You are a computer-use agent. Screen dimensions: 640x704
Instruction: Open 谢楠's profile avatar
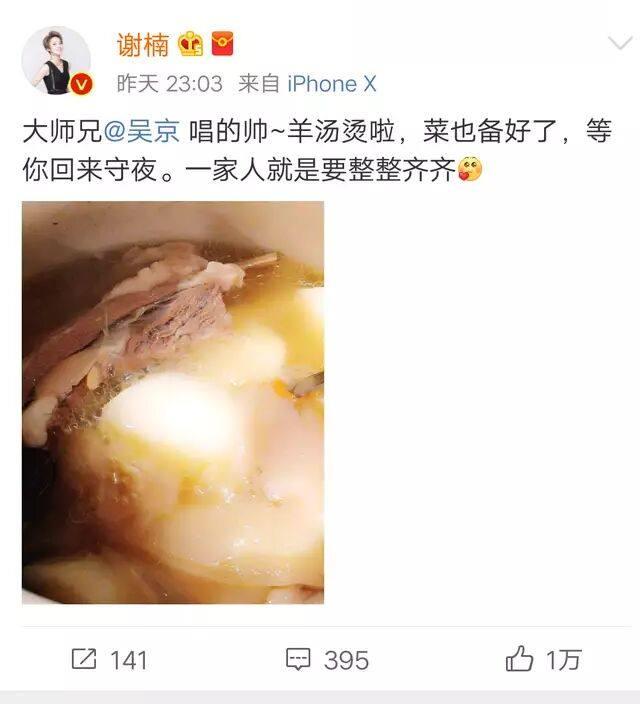coord(56,61)
